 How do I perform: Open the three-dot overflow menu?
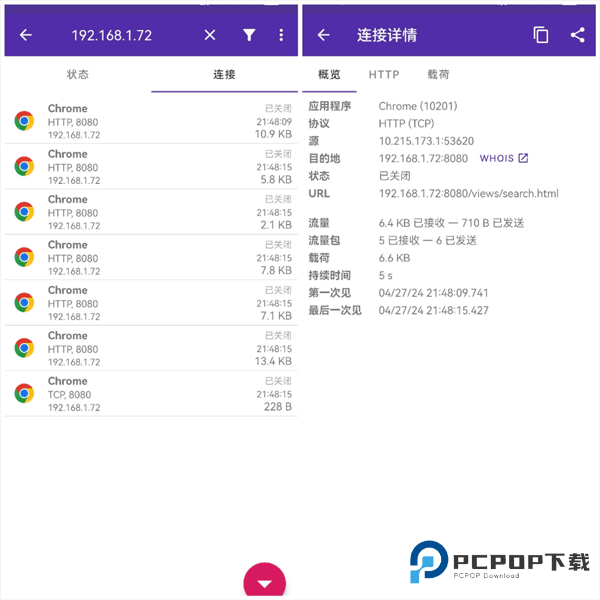[281, 35]
